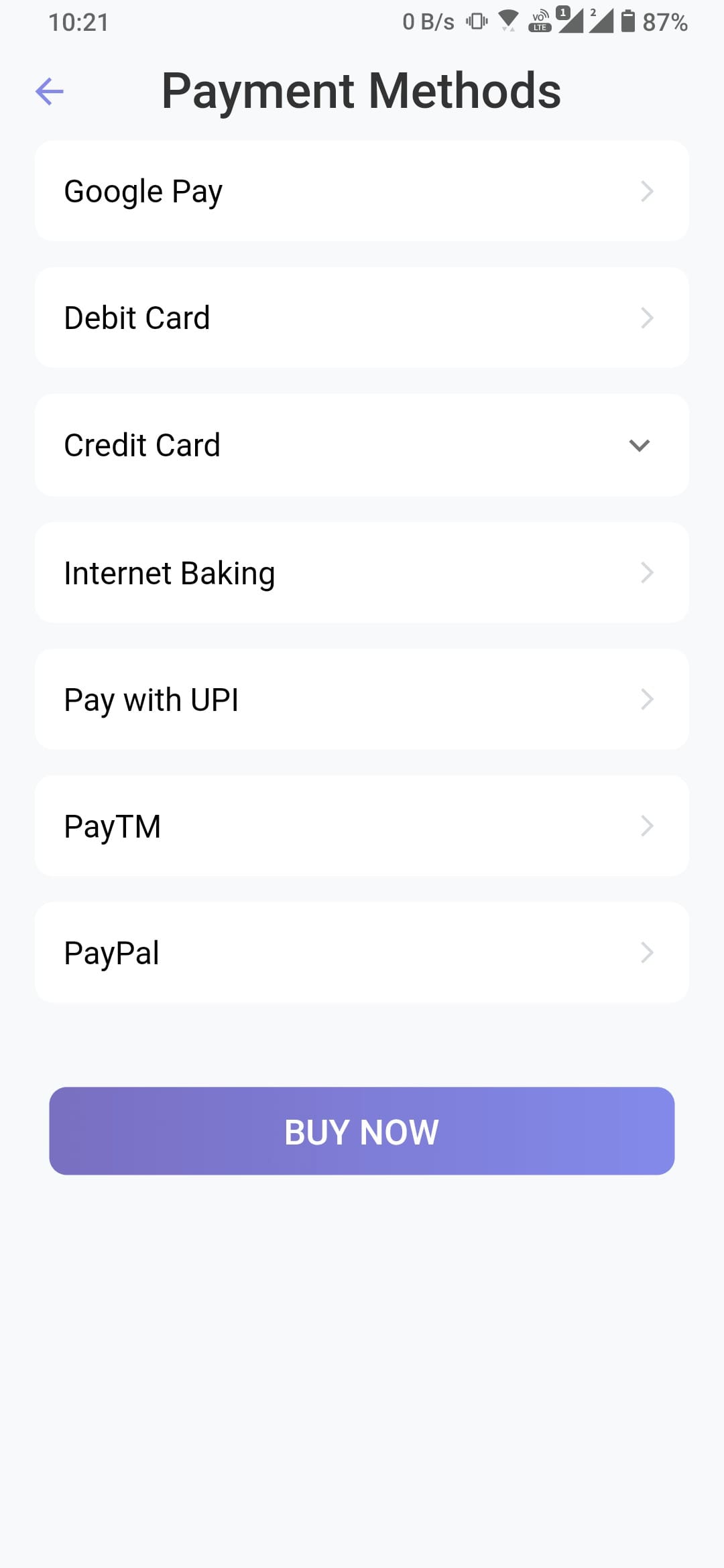Image resolution: width=724 pixels, height=1568 pixels.
Task: Open the Debit Card option
Action: tap(361, 318)
